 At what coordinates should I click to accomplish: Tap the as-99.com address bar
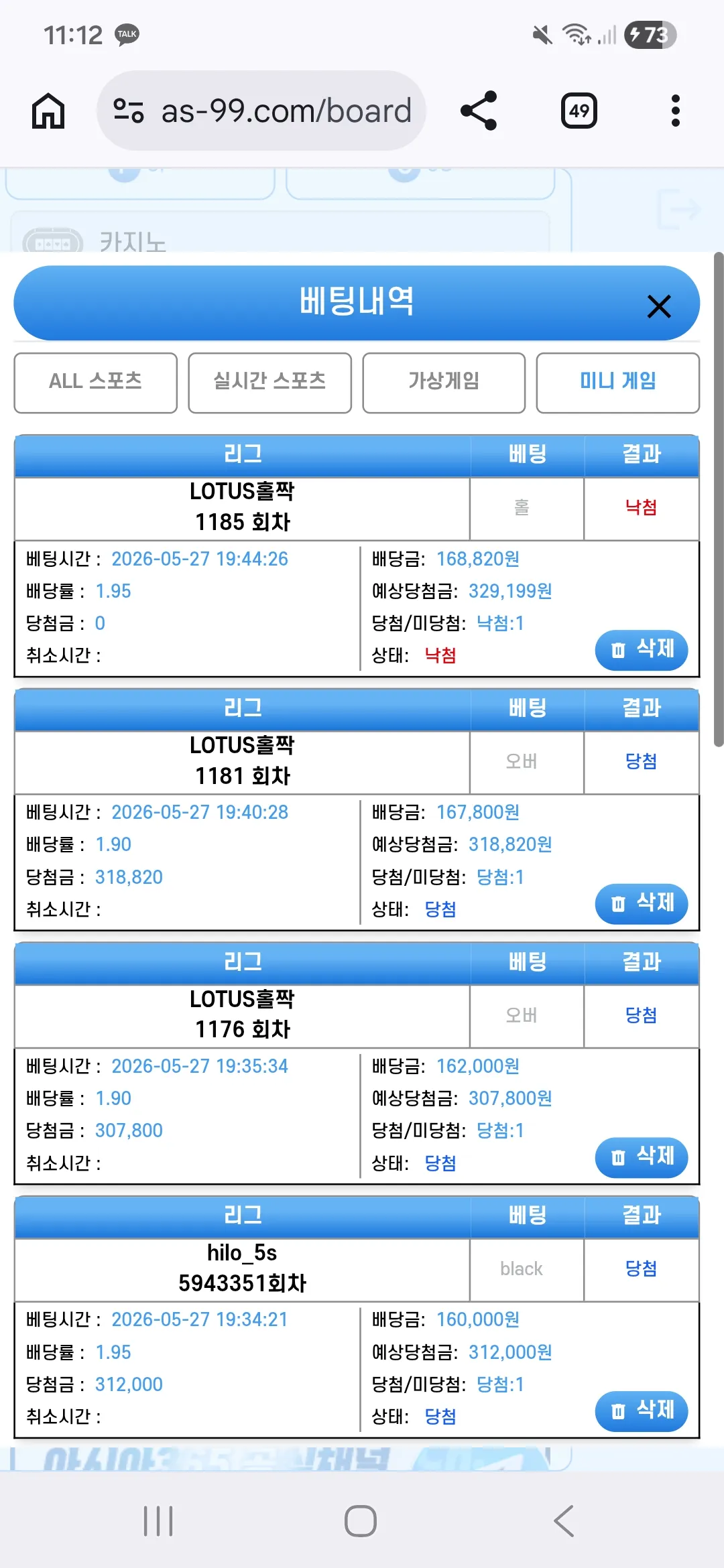point(261,111)
